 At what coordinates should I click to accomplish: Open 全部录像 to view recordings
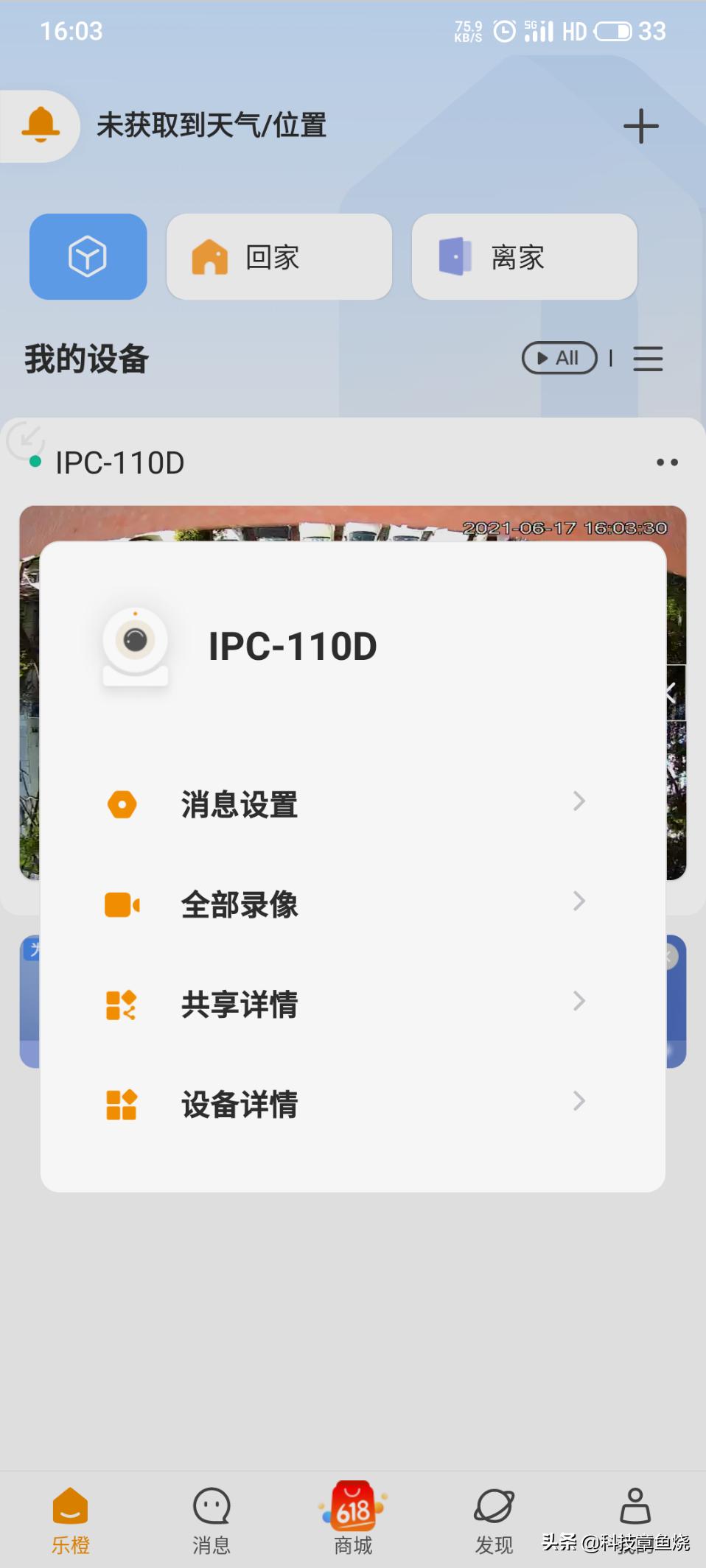coord(240,904)
